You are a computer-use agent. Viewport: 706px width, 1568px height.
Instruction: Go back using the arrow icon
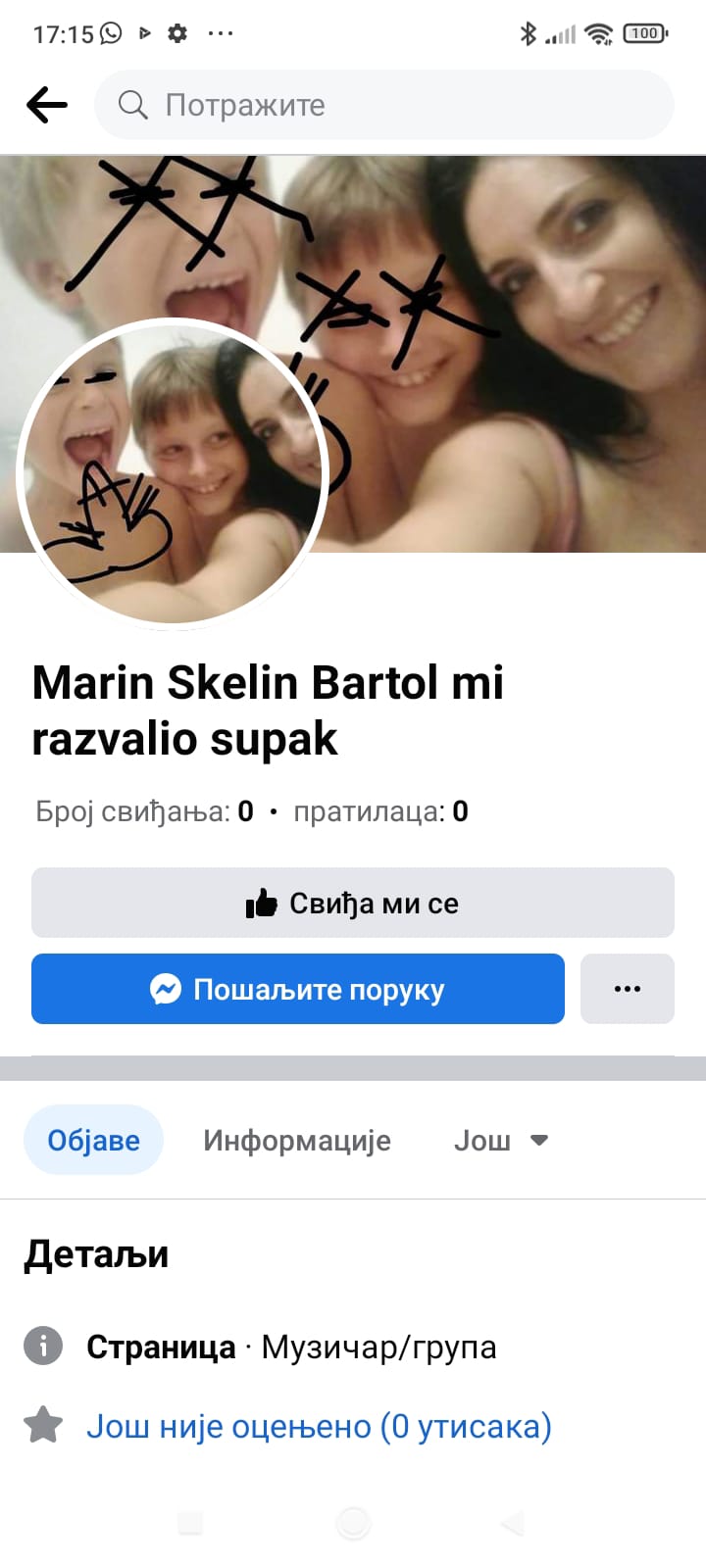(x=46, y=105)
